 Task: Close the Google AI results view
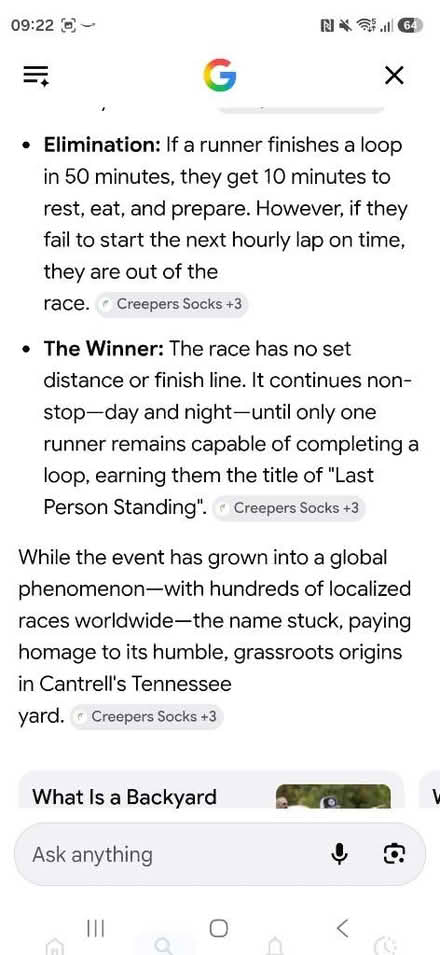395,76
